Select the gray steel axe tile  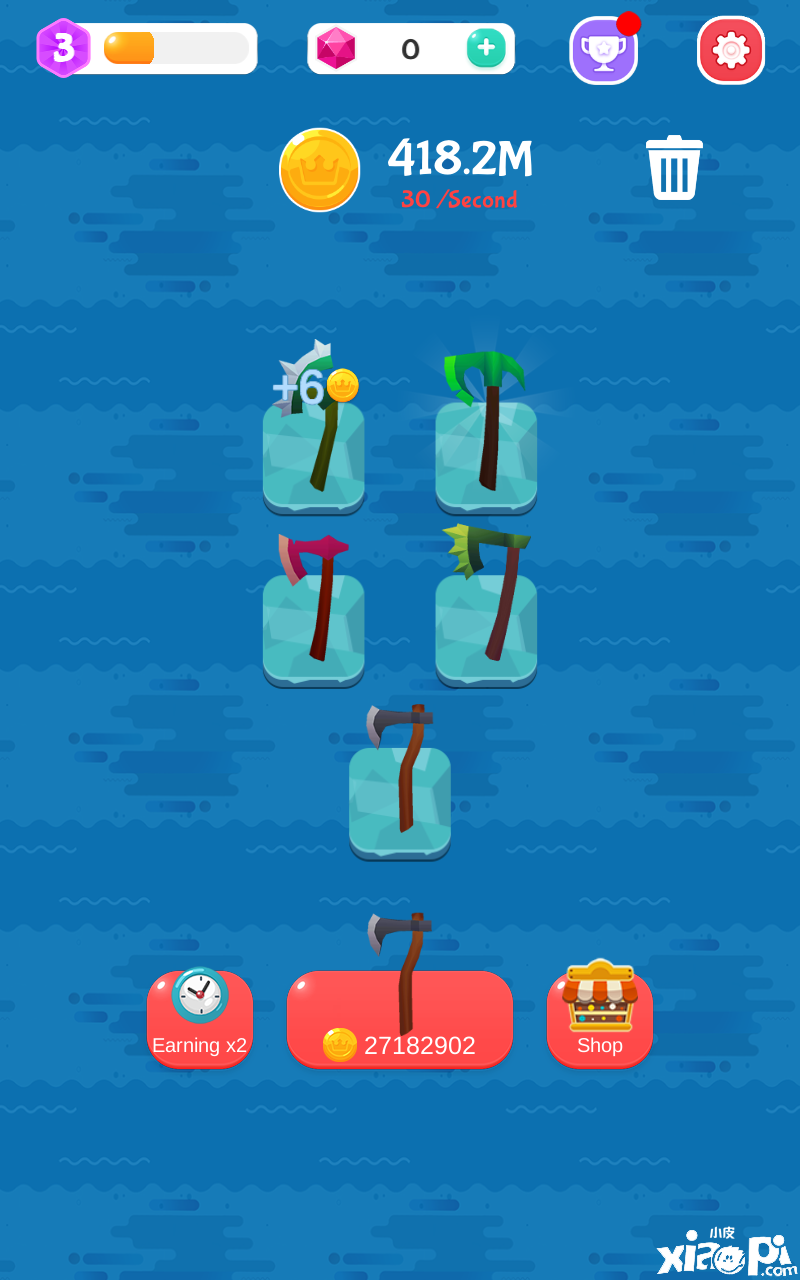pos(400,790)
